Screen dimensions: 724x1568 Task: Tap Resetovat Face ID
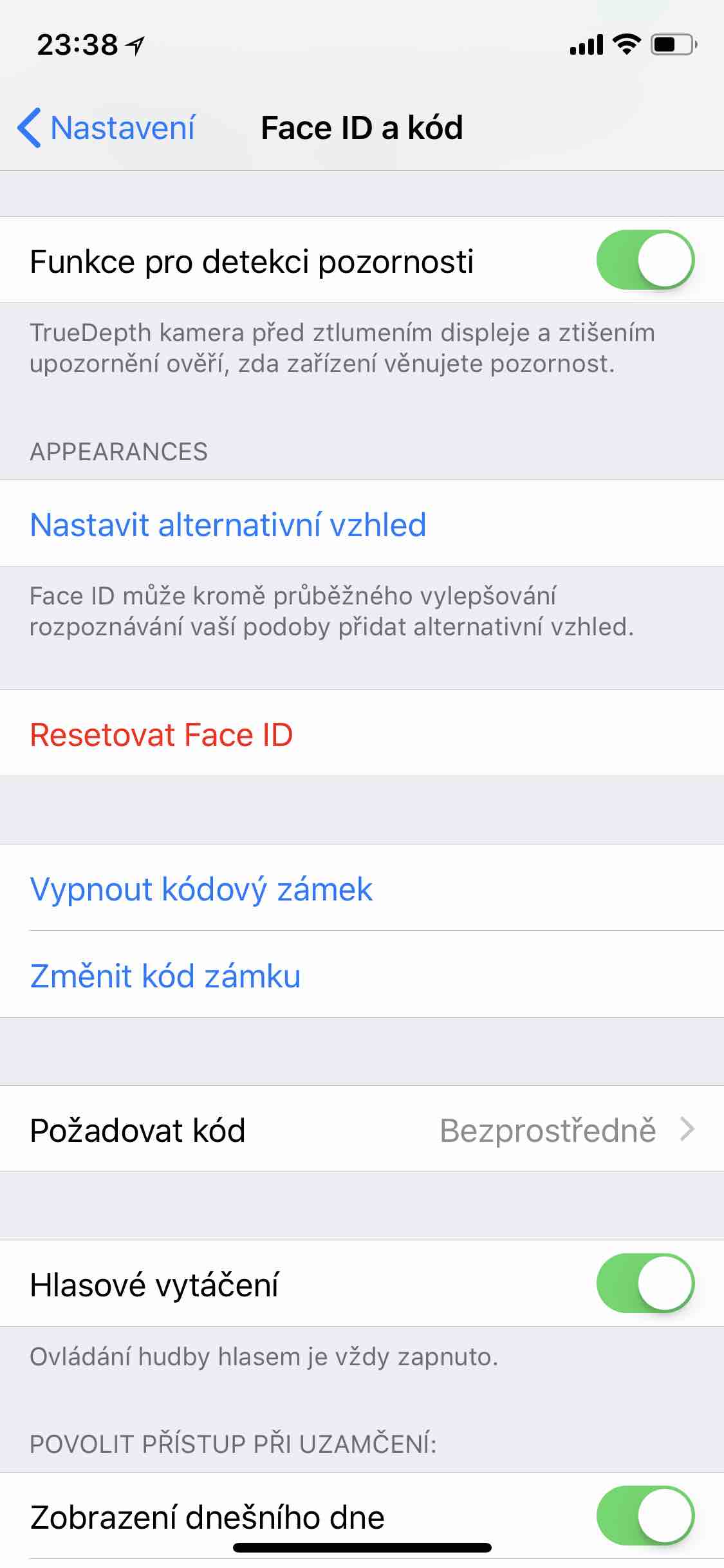[x=162, y=734]
